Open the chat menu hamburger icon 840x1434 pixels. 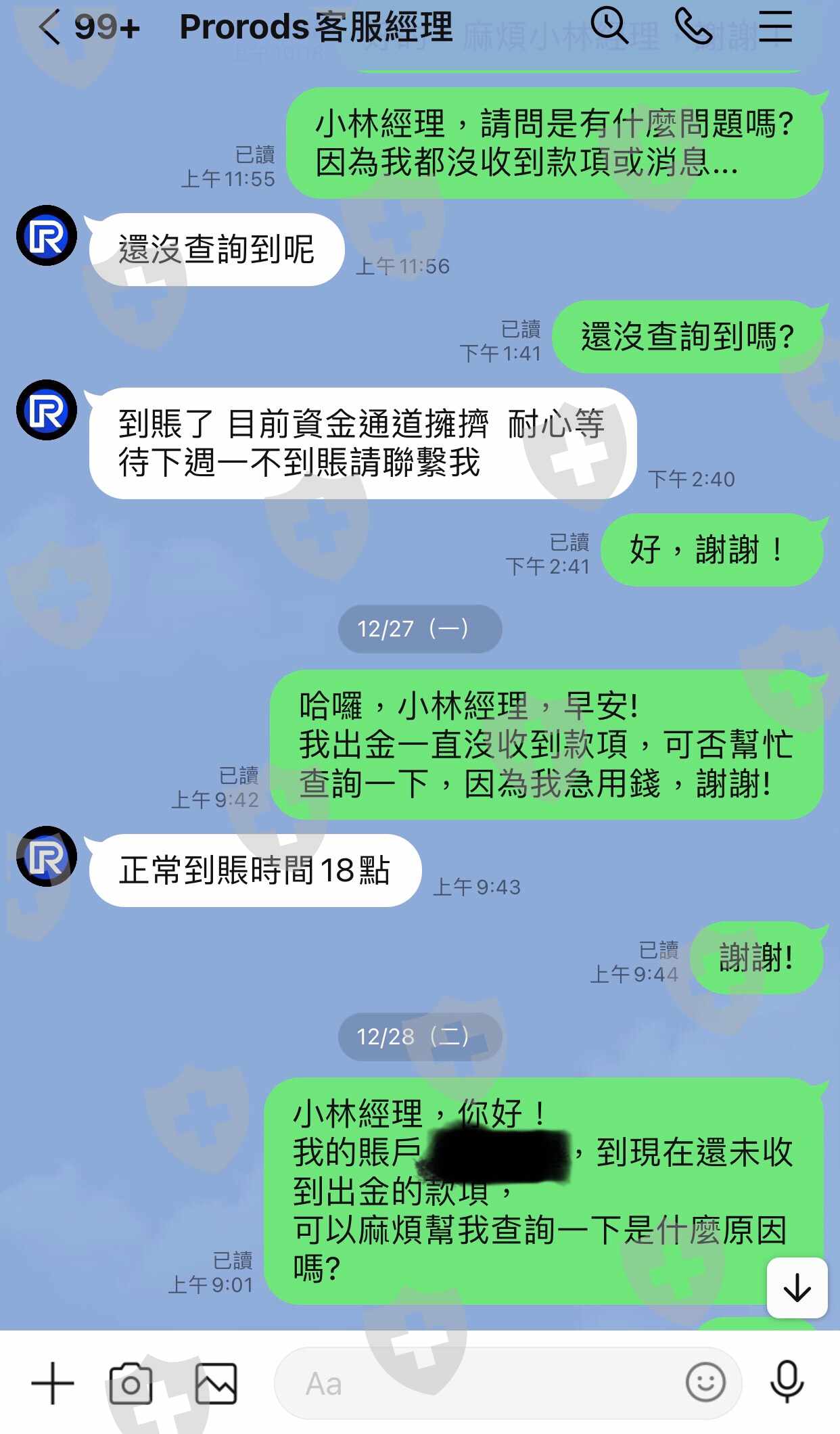coord(775,26)
